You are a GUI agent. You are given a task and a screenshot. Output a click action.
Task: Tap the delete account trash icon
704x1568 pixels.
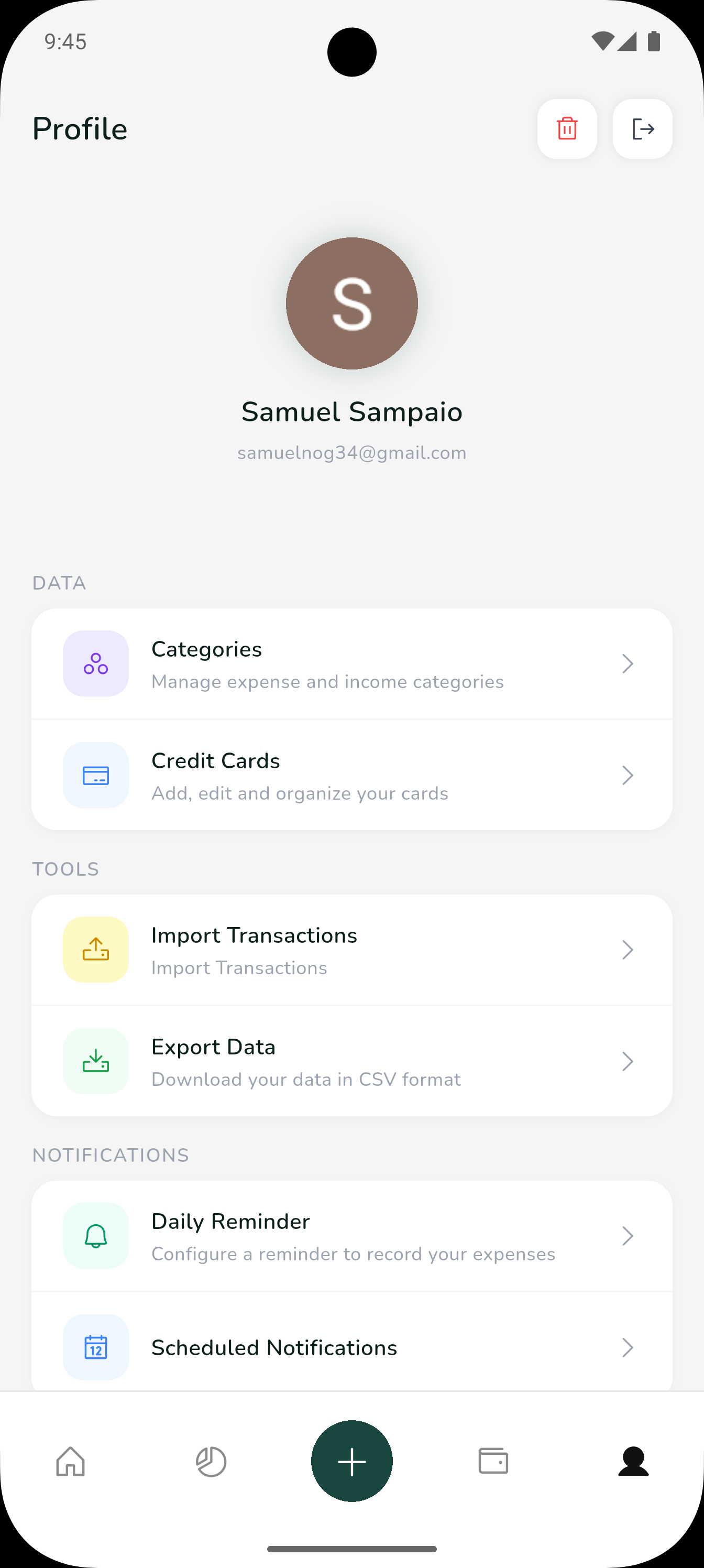pos(567,128)
